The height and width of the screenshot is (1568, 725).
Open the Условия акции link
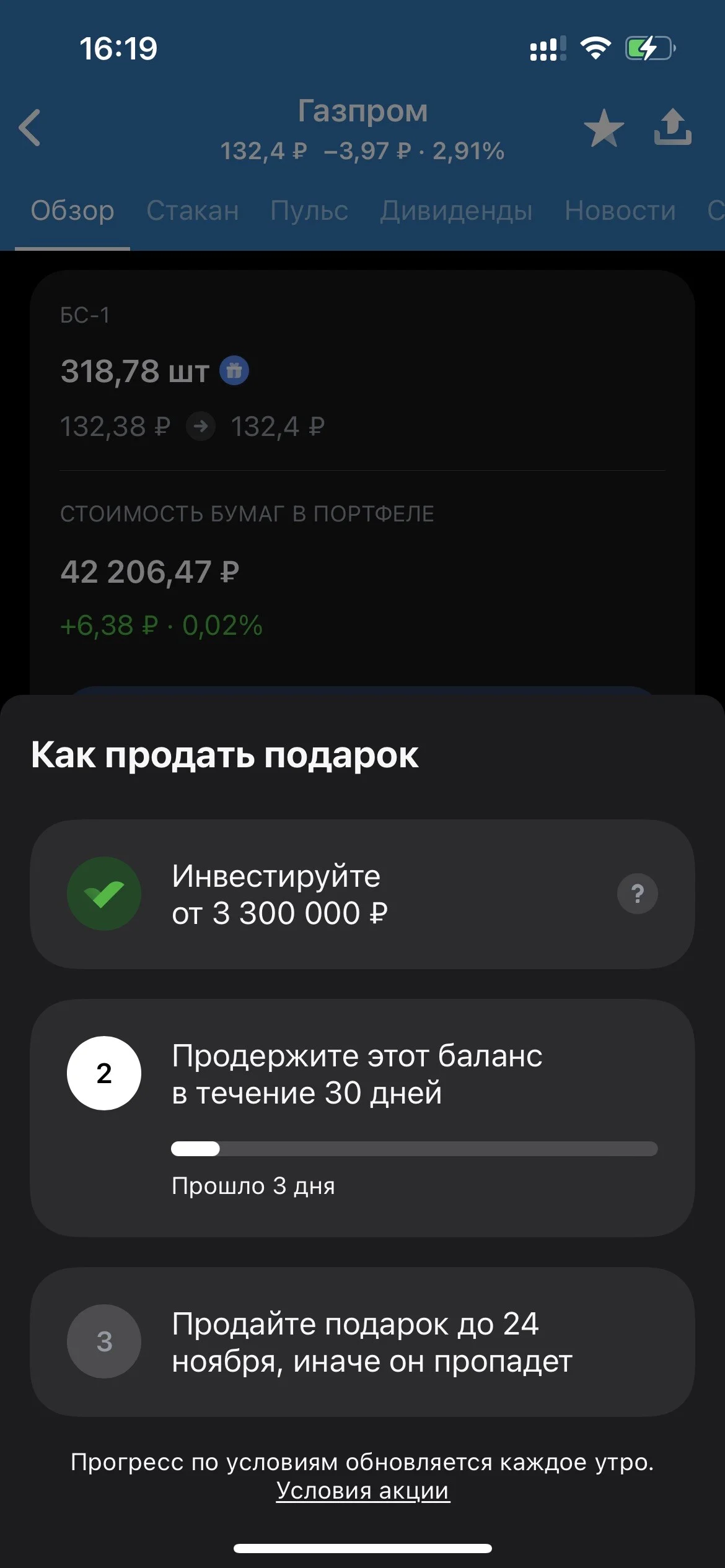pyautogui.click(x=362, y=1491)
